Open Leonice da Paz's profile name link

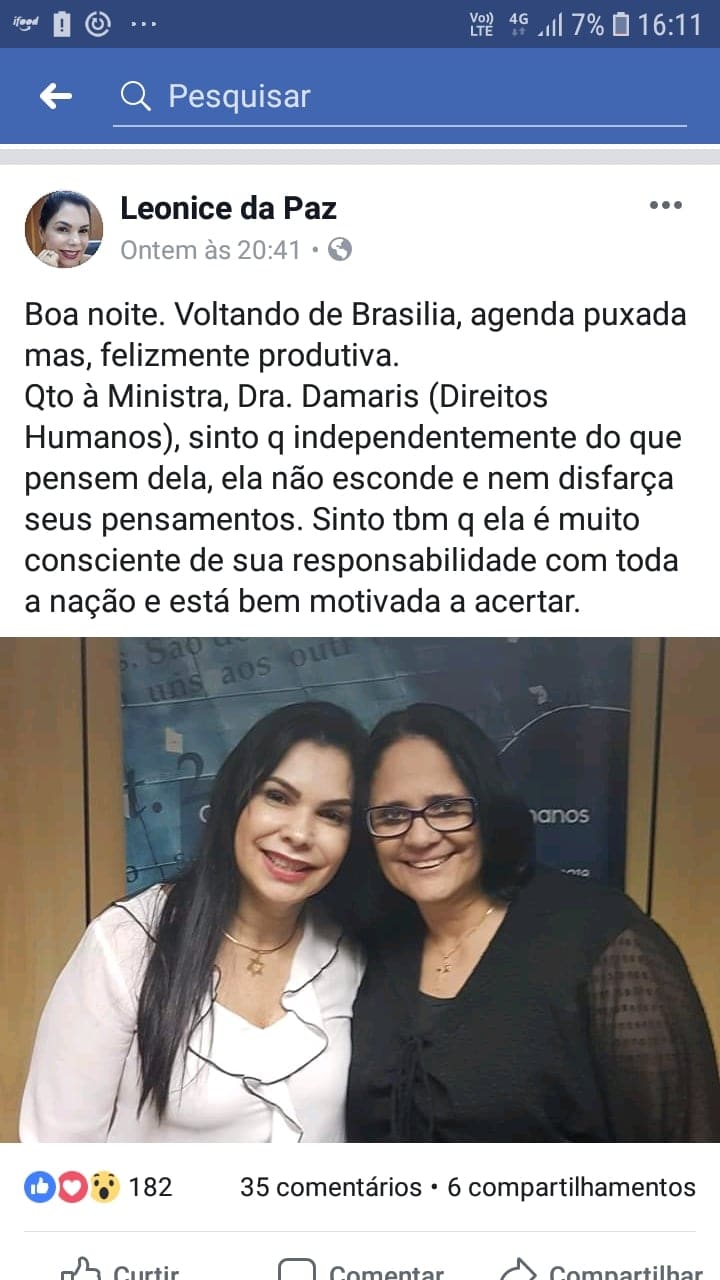coord(228,208)
